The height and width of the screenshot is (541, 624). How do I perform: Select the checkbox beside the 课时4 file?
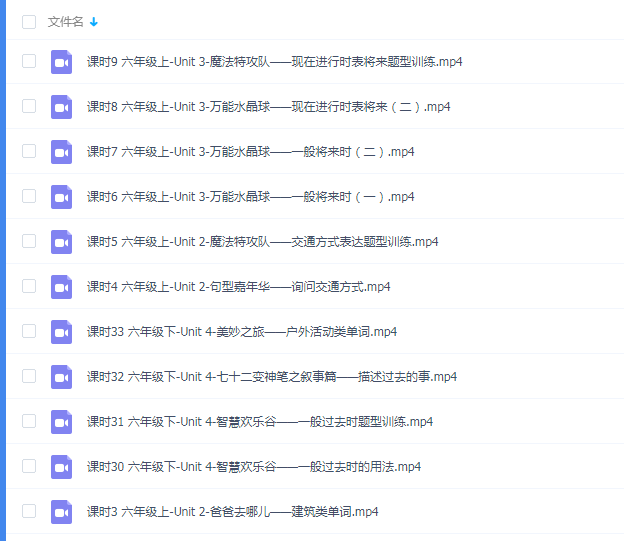click(29, 287)
